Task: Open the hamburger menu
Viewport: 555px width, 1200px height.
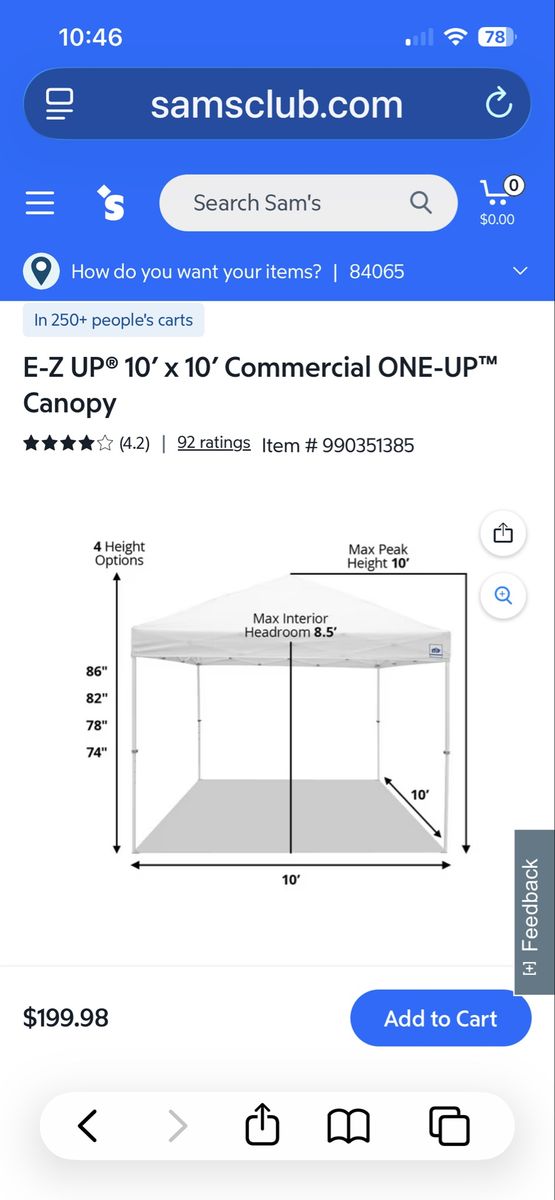Action: click(x=40, y=203)
